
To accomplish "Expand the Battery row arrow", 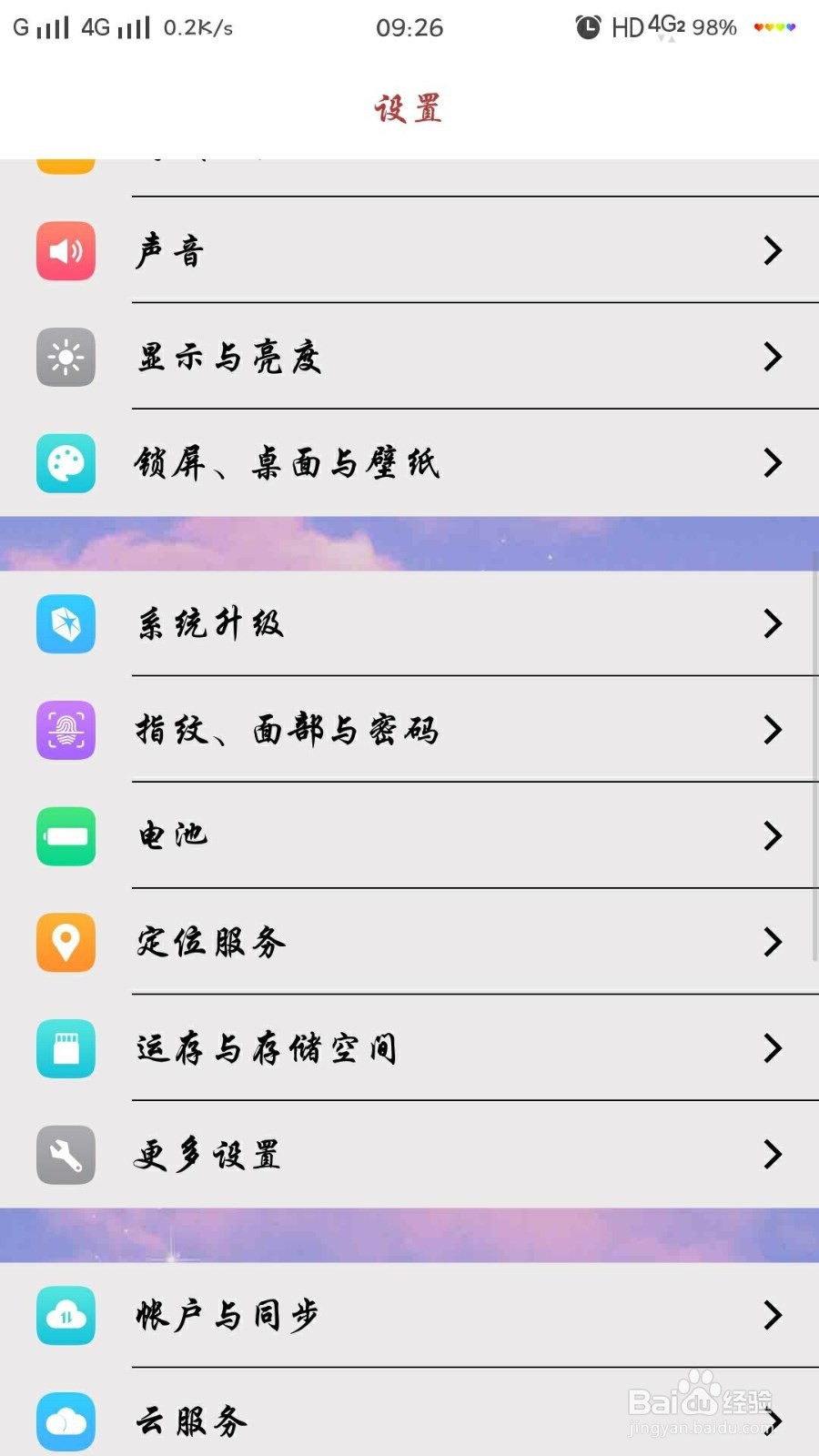I will (x=773, y=836).
